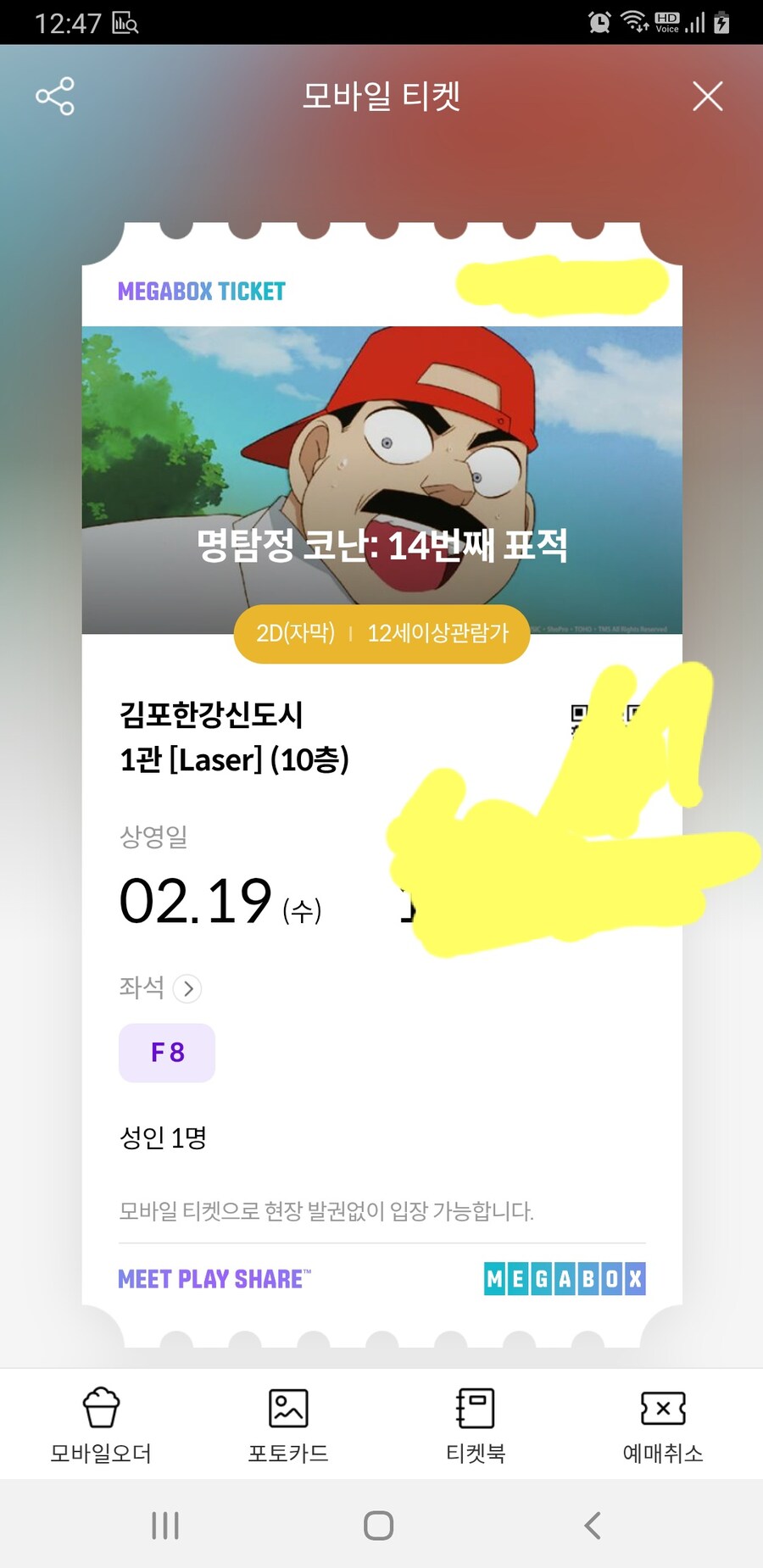Open the 포토카드 photo card option

click(x=288, y=1425)
